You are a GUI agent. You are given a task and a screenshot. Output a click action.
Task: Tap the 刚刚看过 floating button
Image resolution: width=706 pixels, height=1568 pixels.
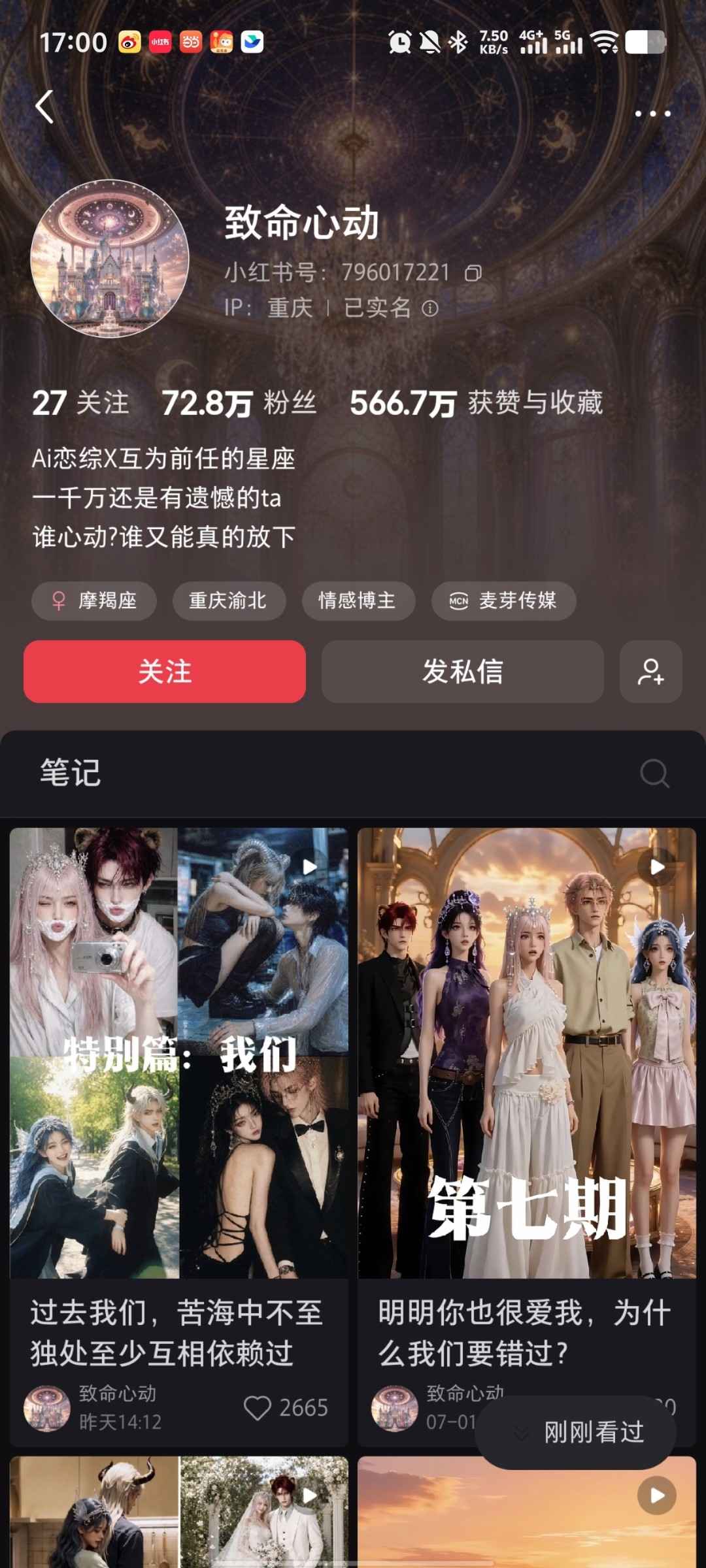(x=575, y=1432)
